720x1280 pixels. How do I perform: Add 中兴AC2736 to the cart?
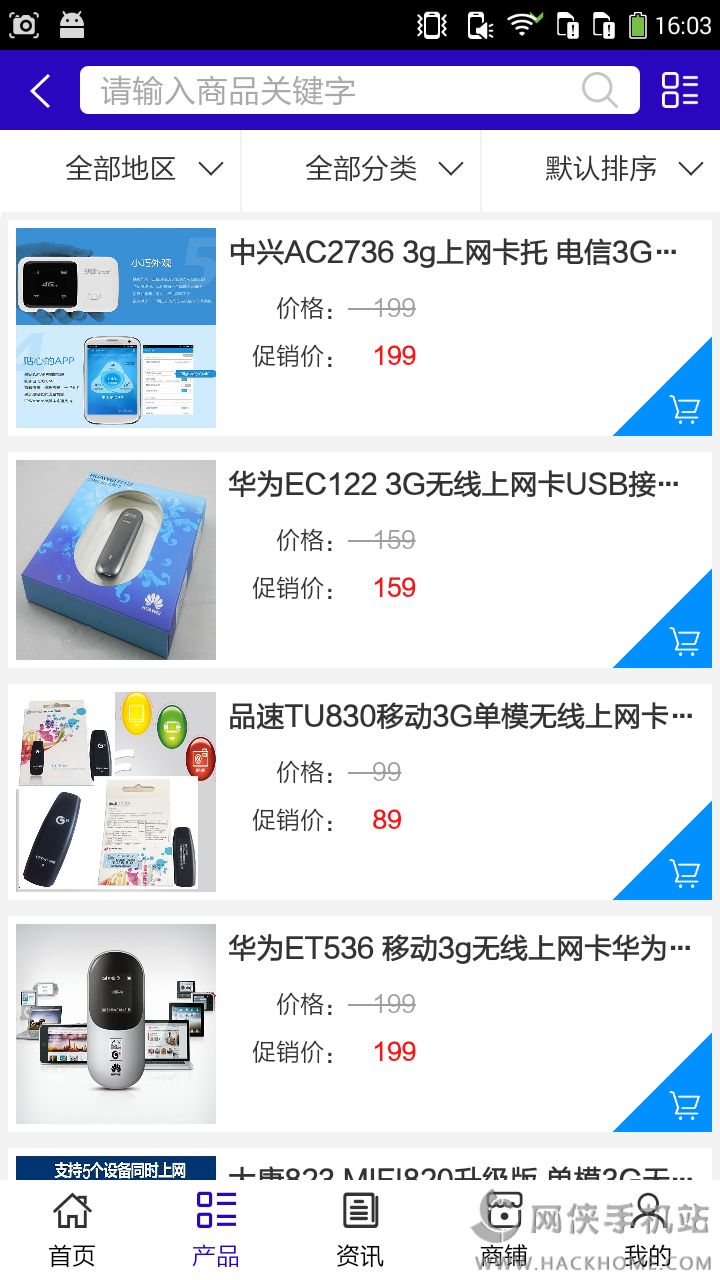684,408
